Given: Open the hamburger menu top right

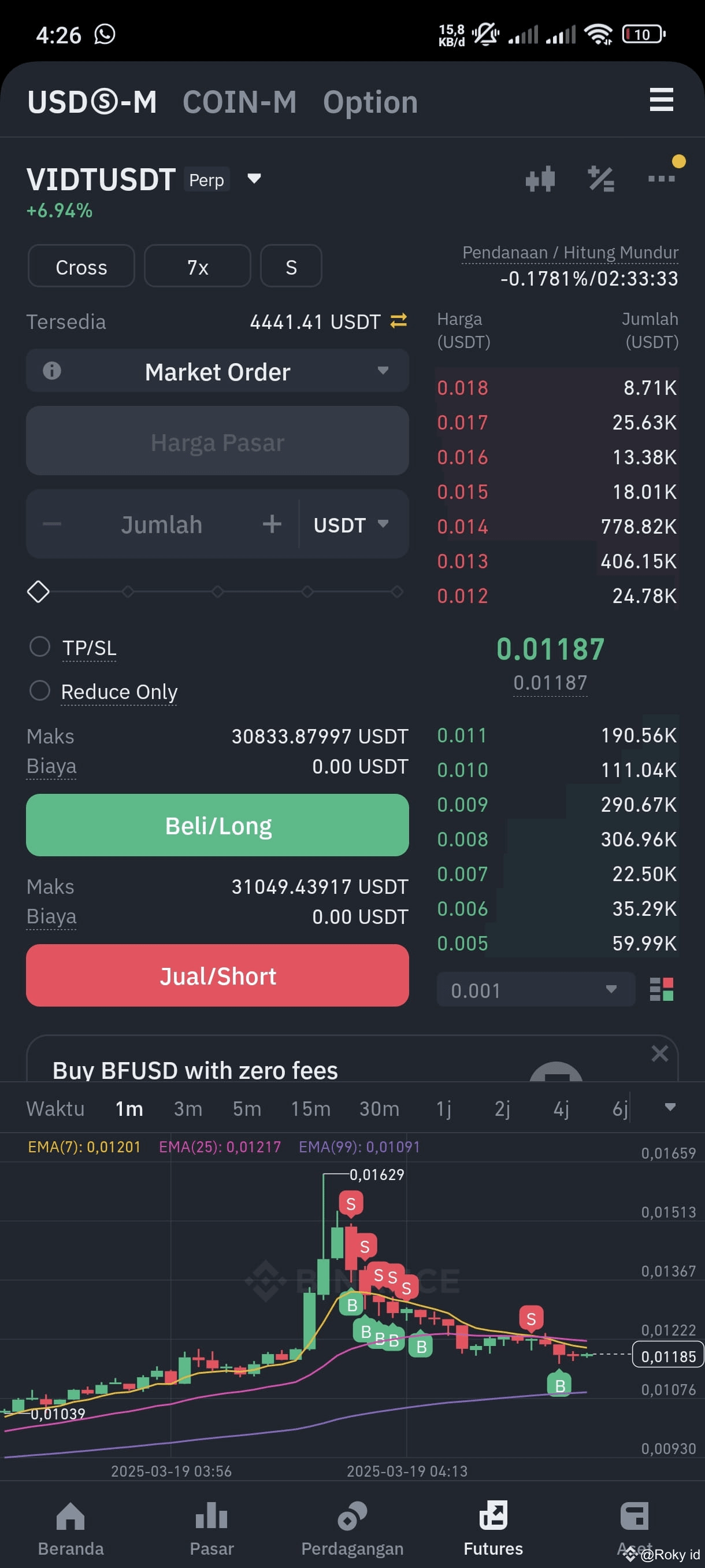Looking at the screenshot, I should pos(661,101).
